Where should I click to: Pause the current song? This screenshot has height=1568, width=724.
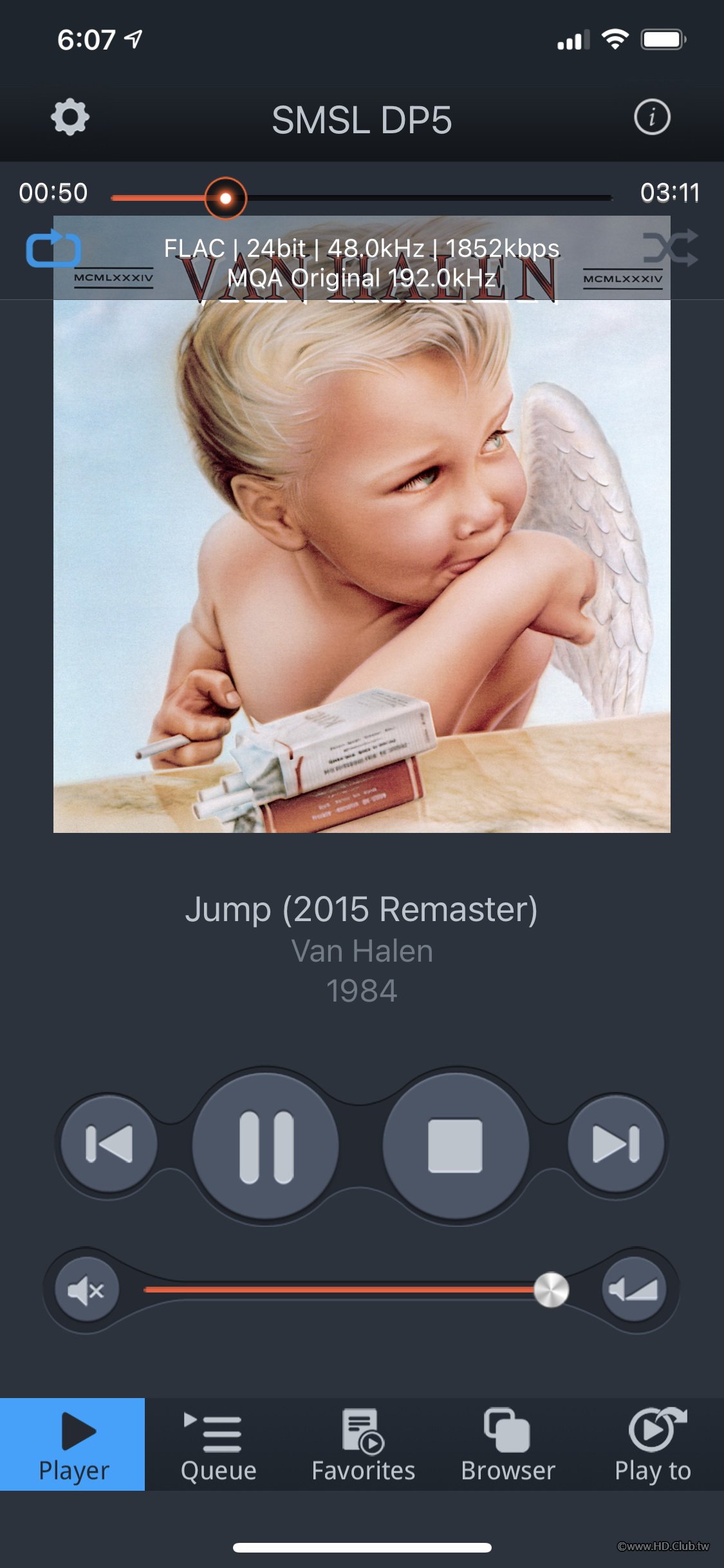[x=266, y=1146]
